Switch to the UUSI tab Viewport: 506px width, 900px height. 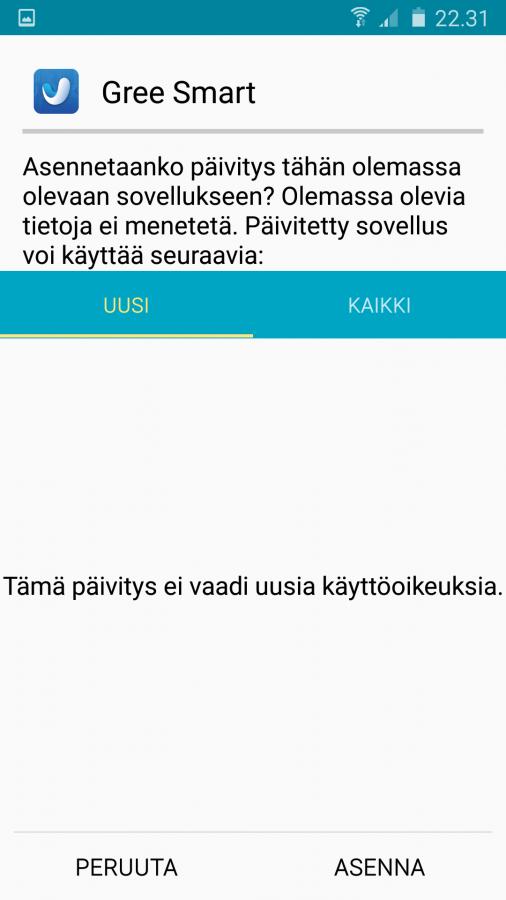126,305
